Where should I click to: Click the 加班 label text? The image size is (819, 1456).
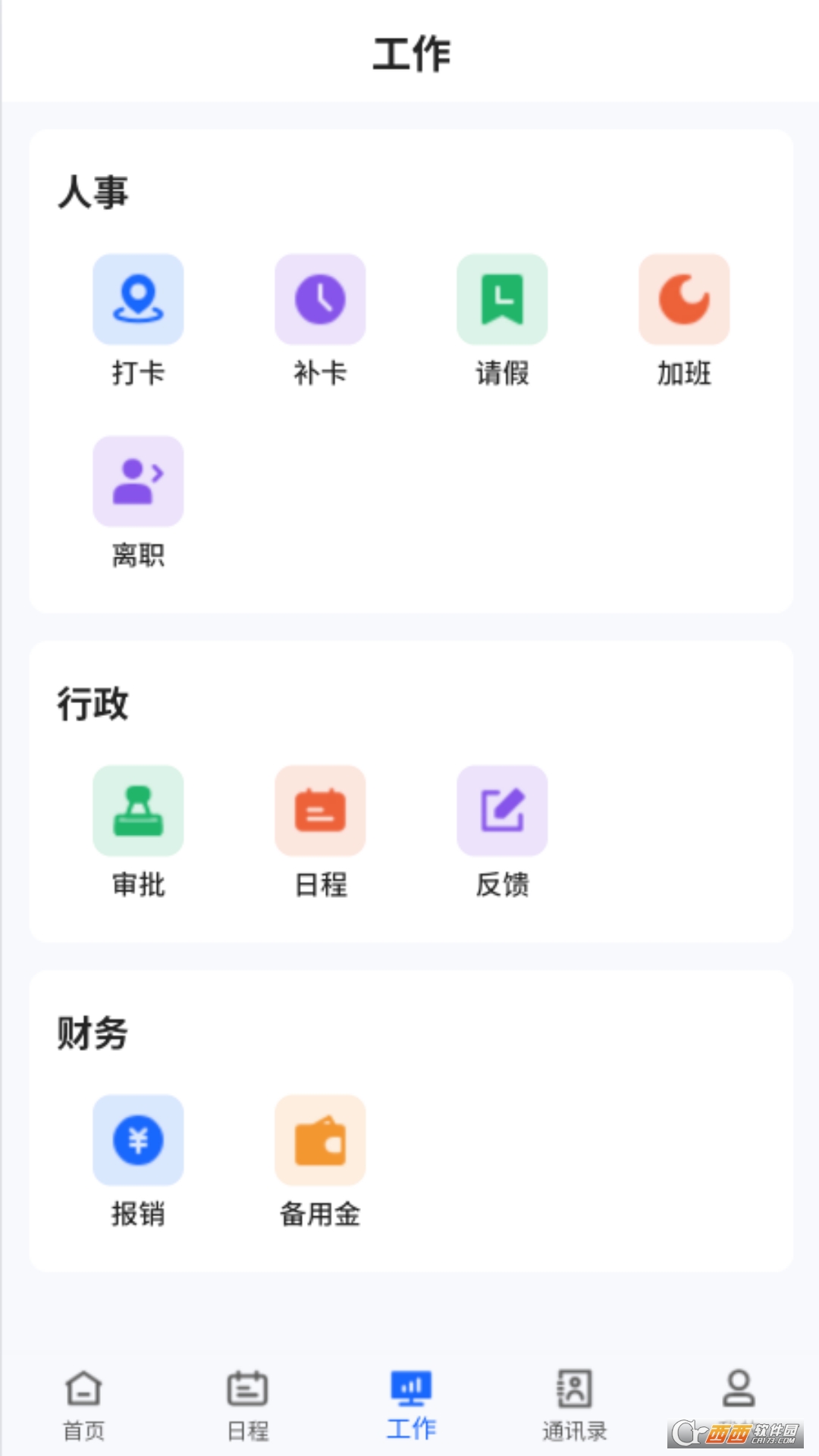point(683,373)
